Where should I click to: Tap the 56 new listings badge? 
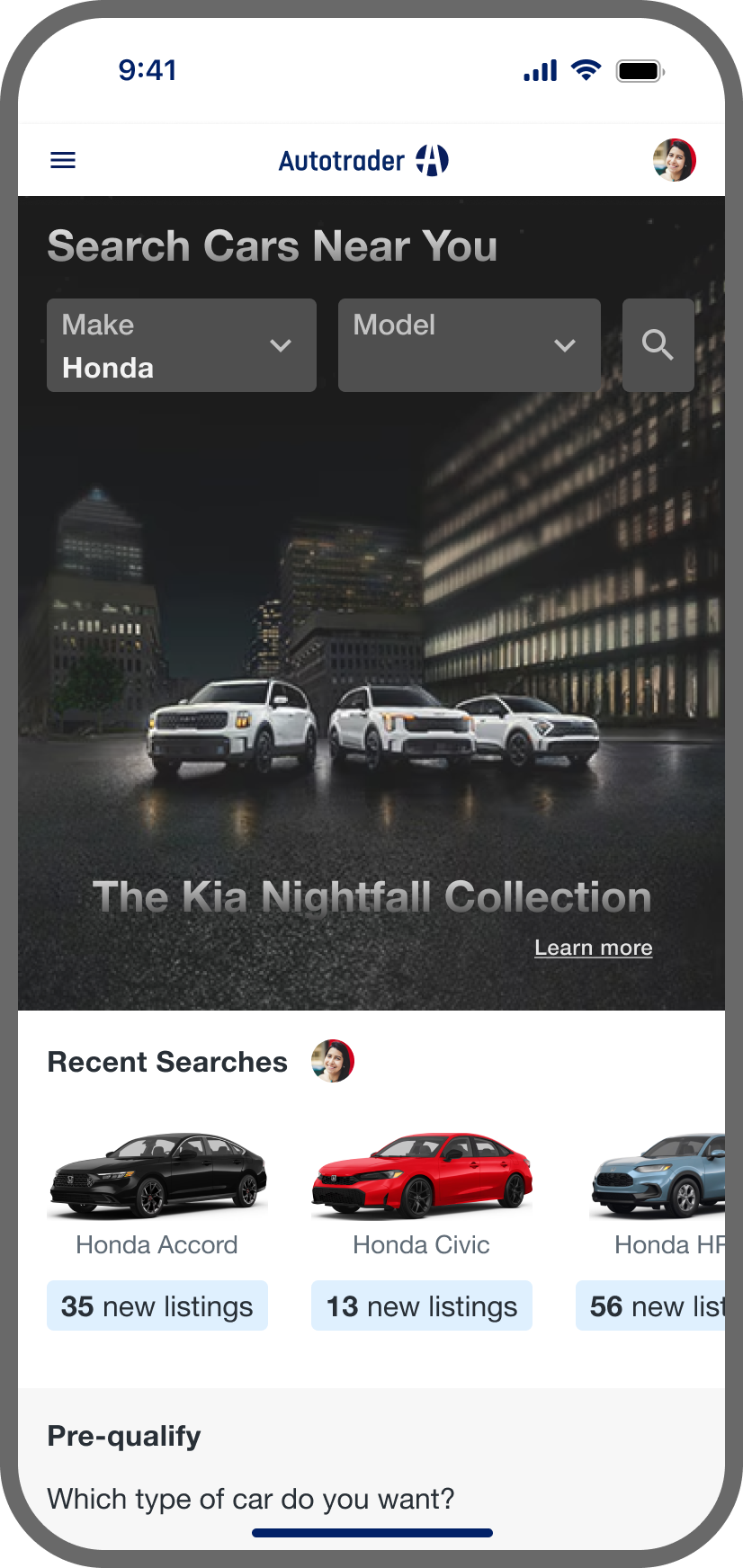[x=661, y=1305]
